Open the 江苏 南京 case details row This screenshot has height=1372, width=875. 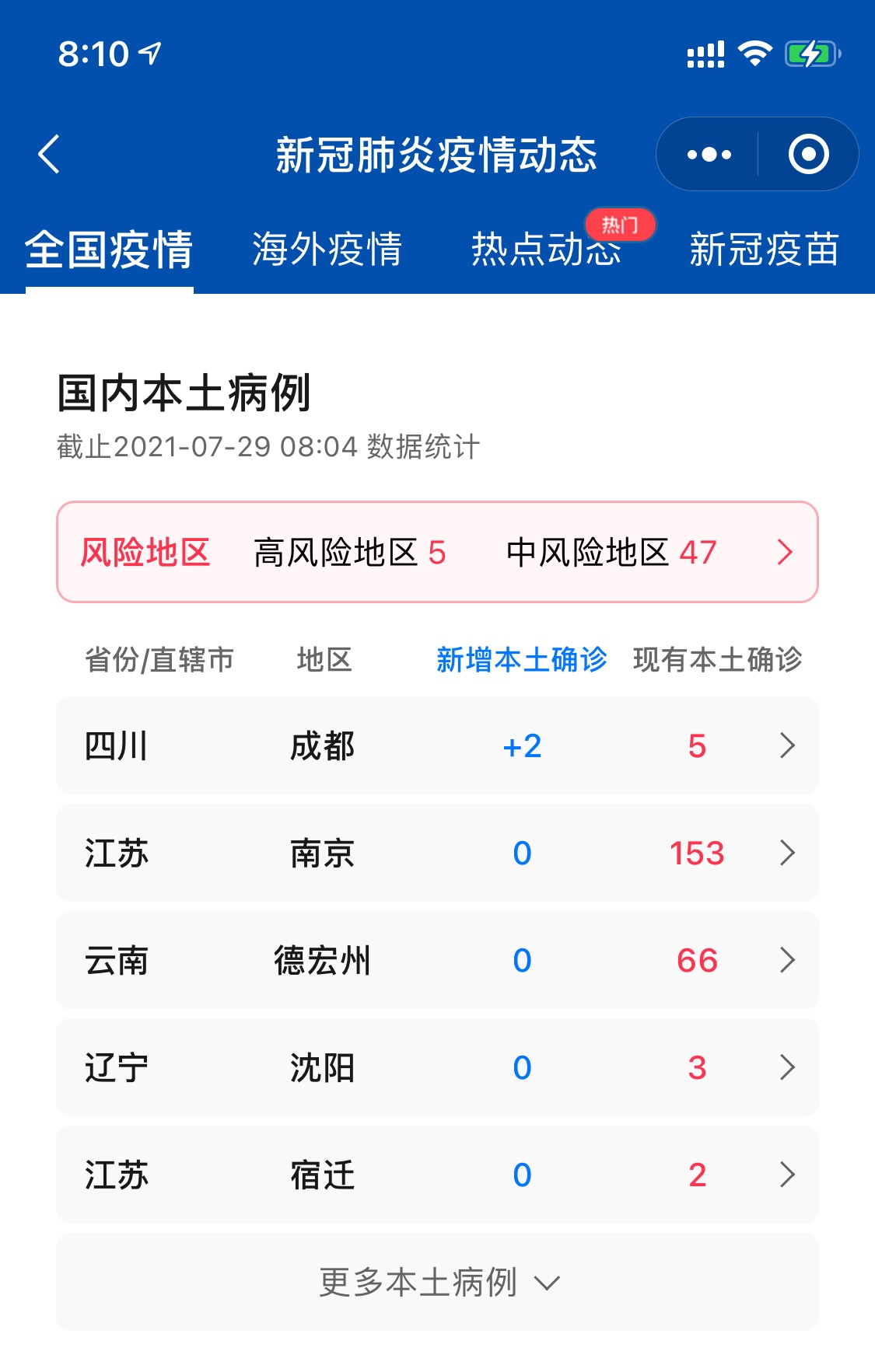(437, 853)
